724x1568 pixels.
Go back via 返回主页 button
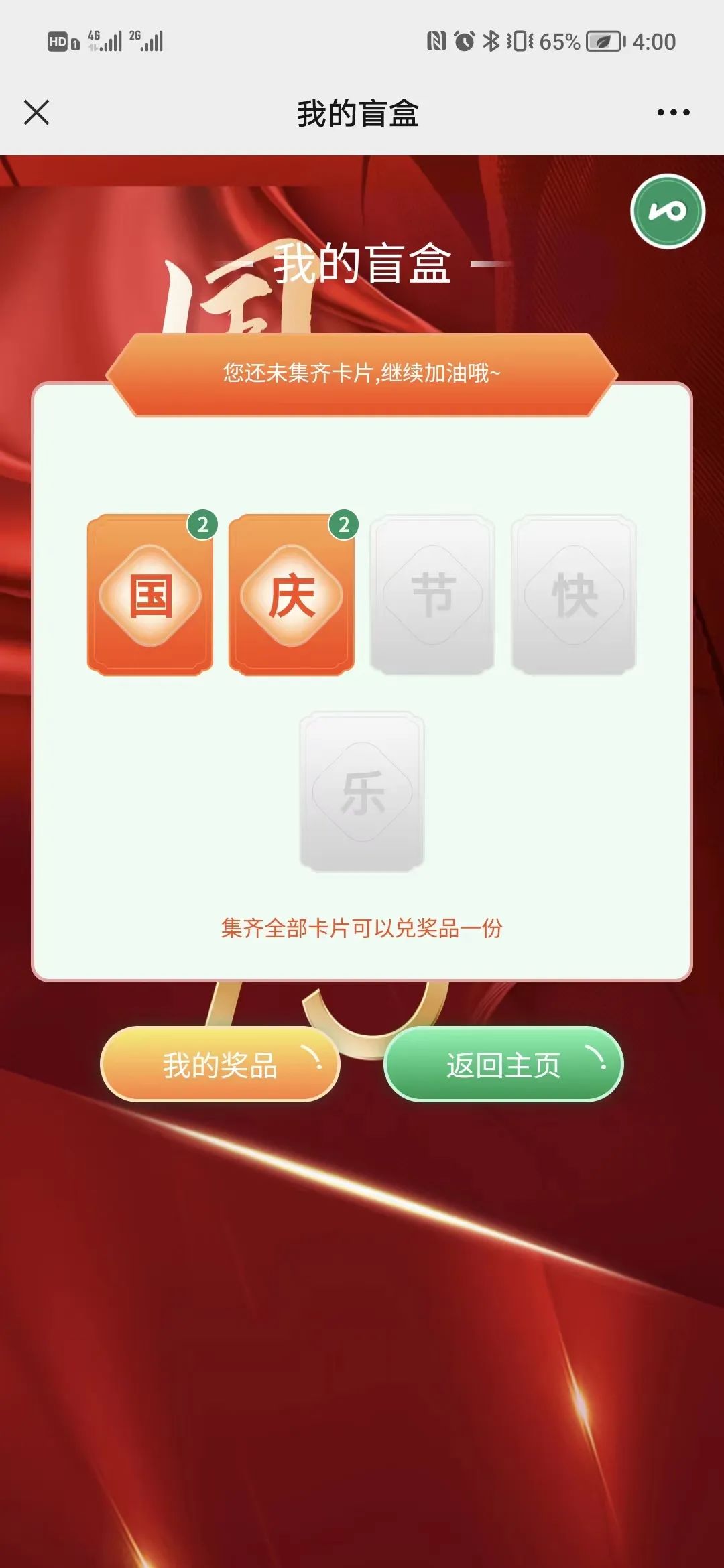[x=503, y=1064]
